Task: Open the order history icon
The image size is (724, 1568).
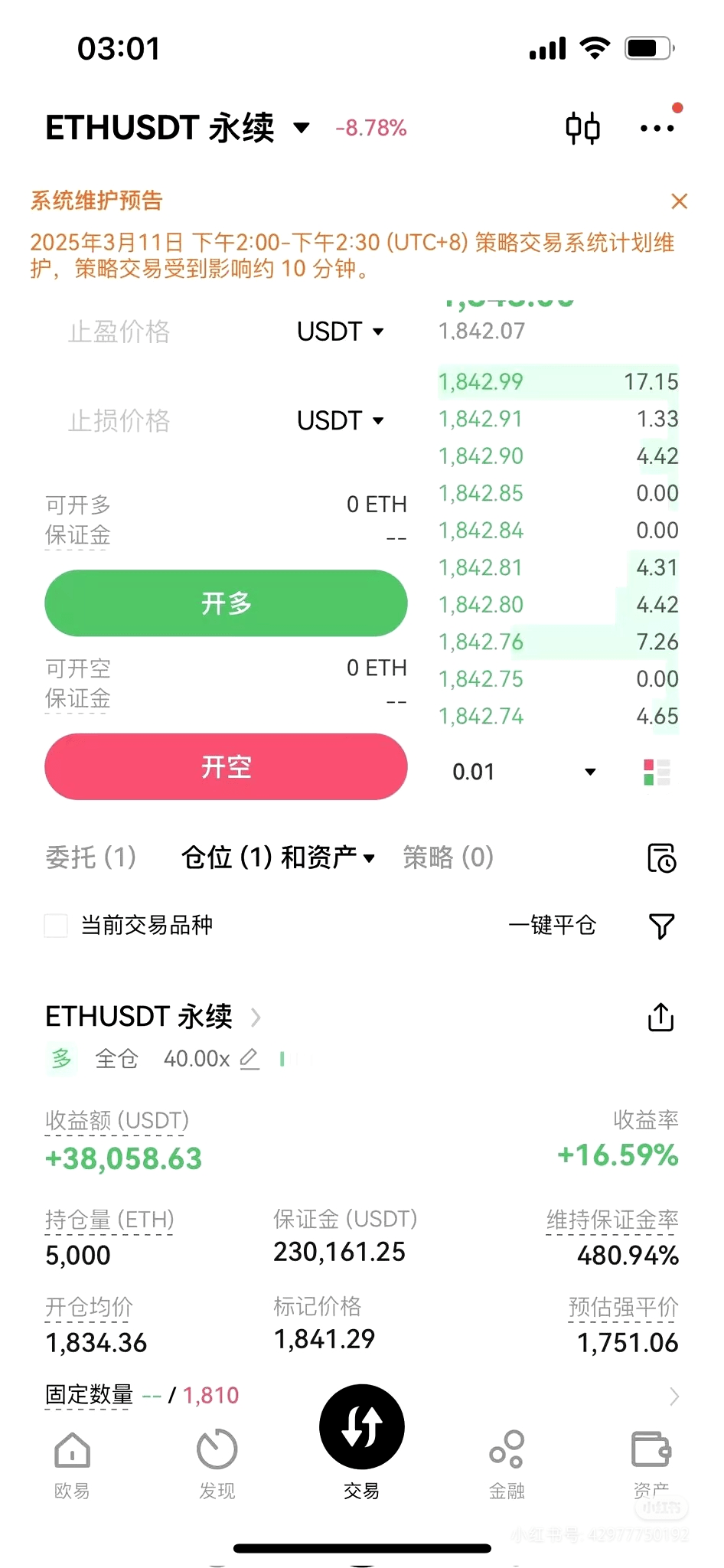Action: (661, 858)
